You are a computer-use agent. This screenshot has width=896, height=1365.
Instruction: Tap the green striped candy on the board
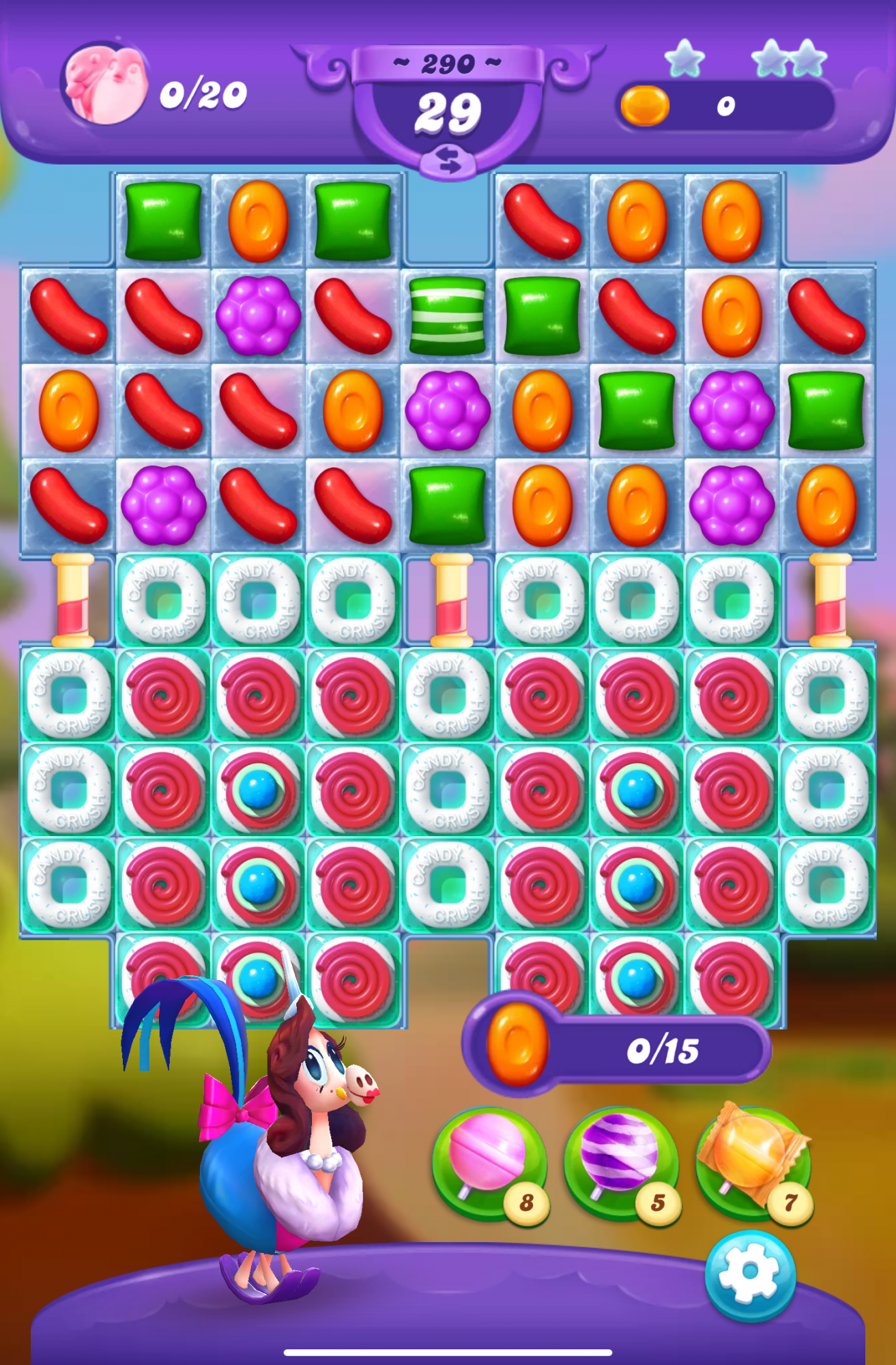coord(448,316)
